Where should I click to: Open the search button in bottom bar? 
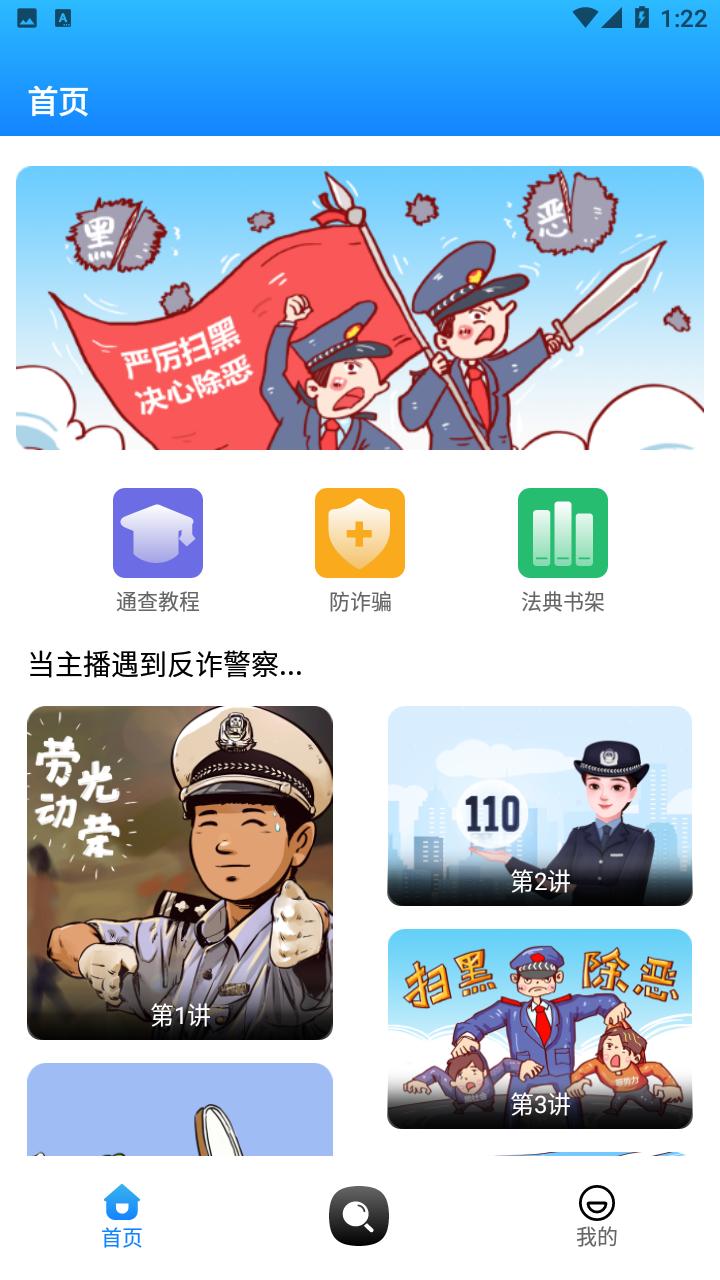pyautogui.click(x=359, y=1216)
